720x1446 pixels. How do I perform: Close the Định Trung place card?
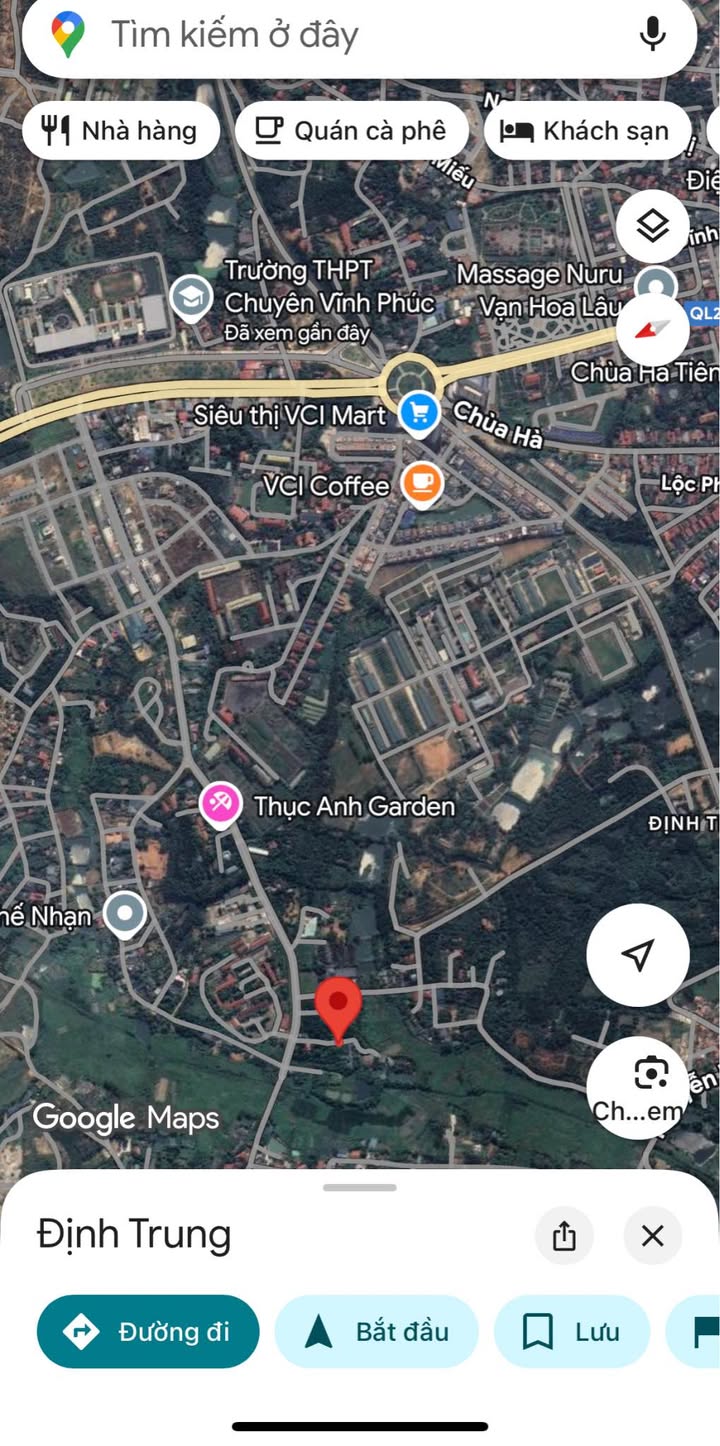tap(653, 1236)
